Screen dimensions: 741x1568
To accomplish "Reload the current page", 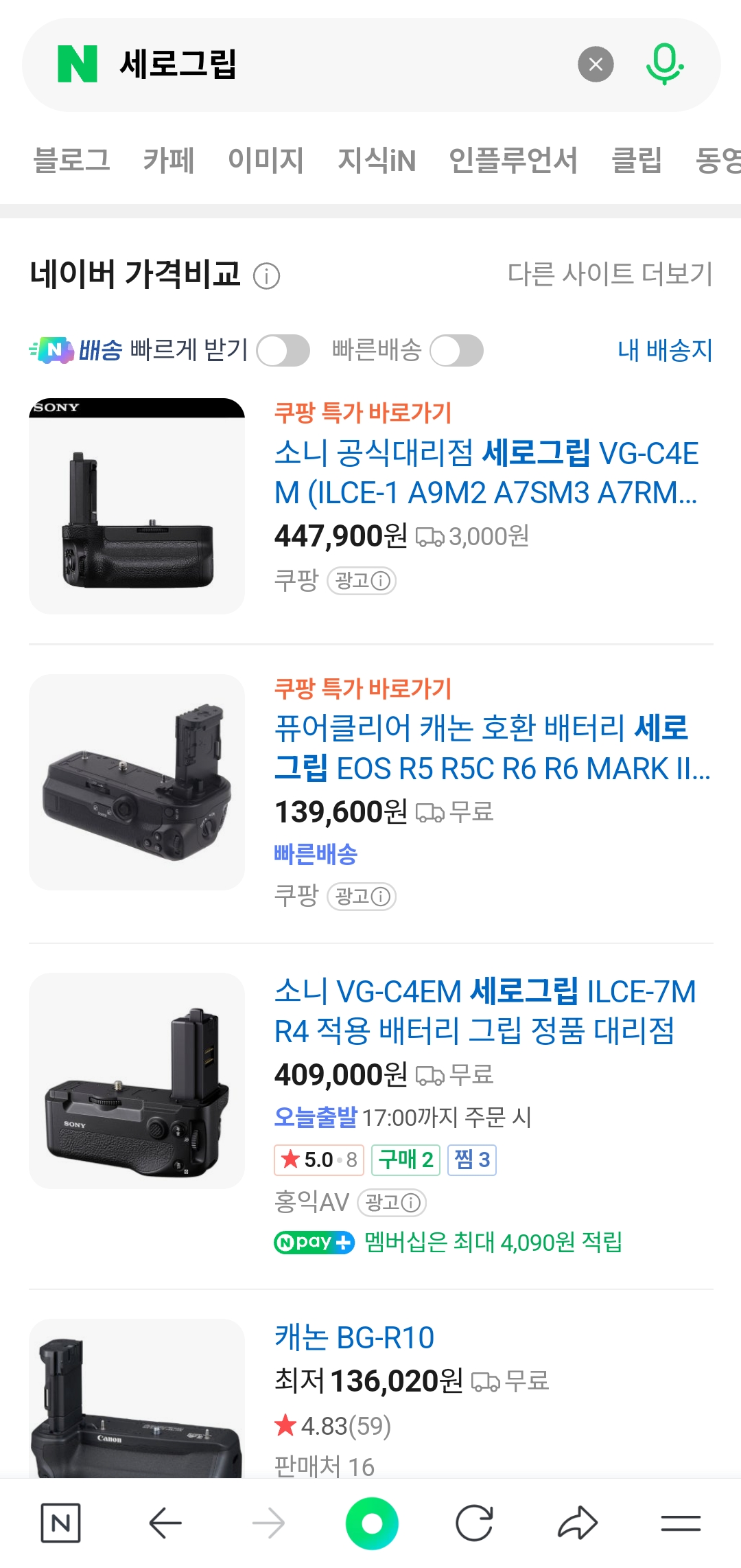I will [x=474, y=1523].
